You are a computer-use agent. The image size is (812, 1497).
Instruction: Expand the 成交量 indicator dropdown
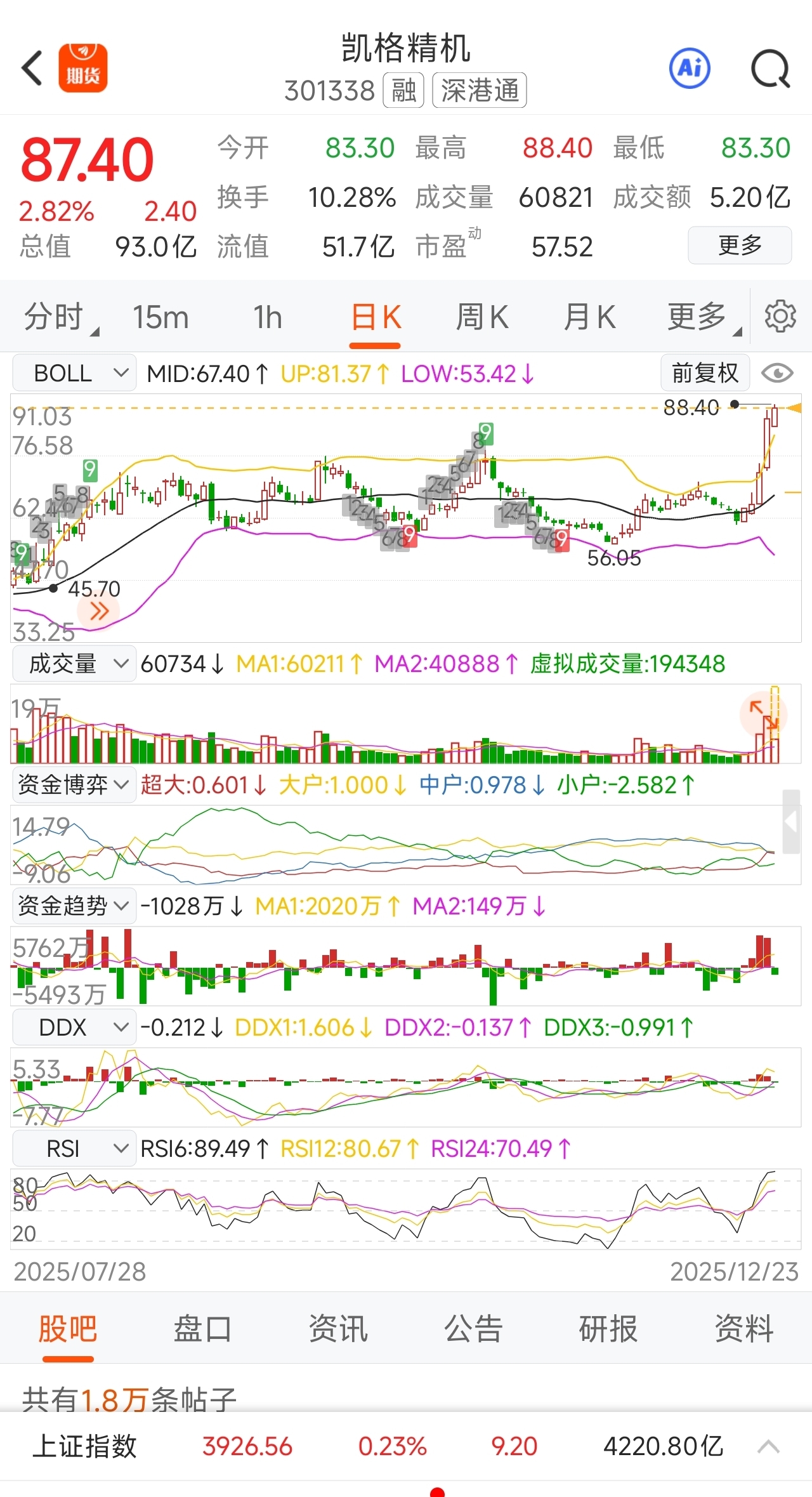[x=74, y=664]
